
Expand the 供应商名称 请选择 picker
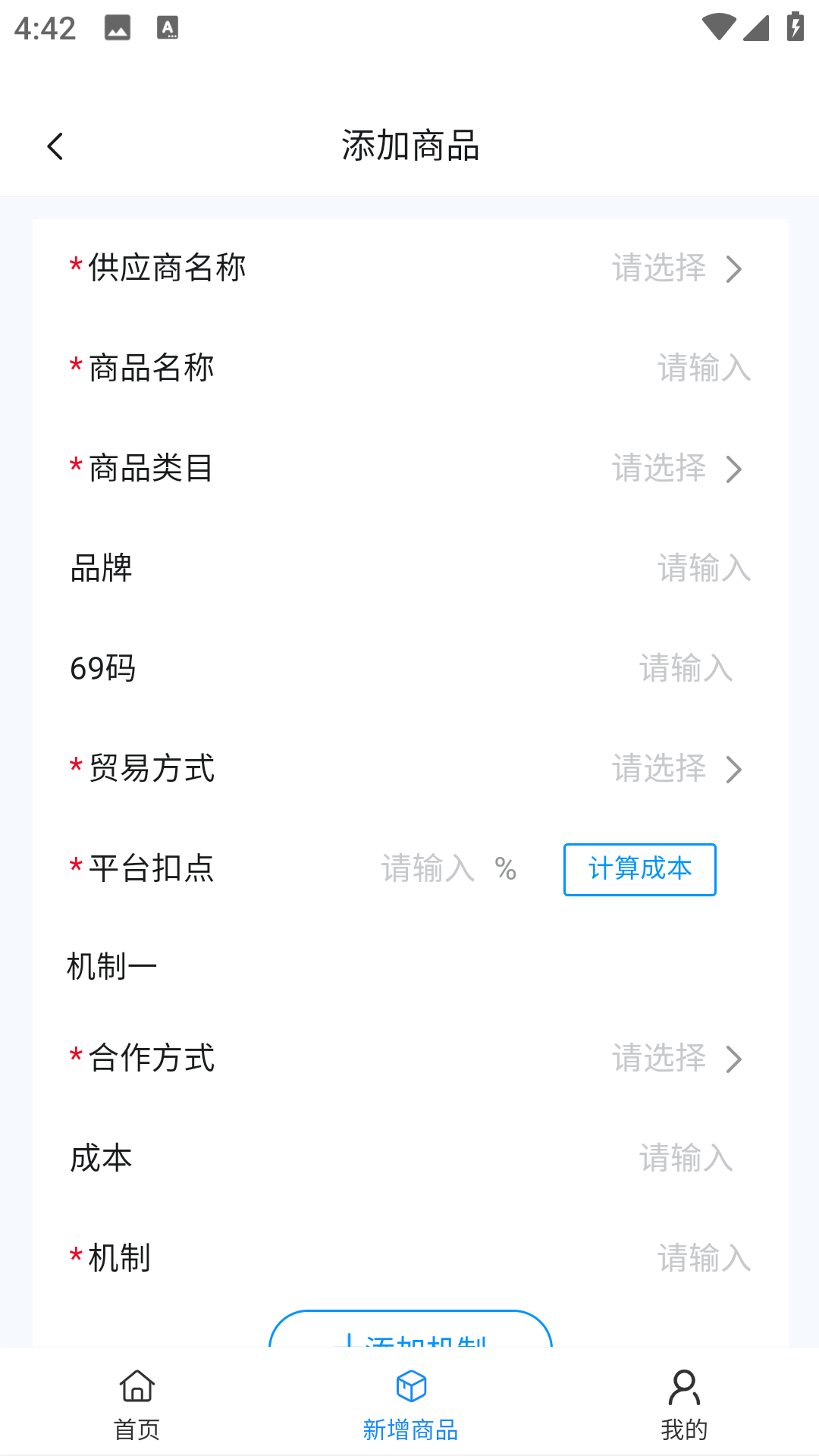[659, 268]
